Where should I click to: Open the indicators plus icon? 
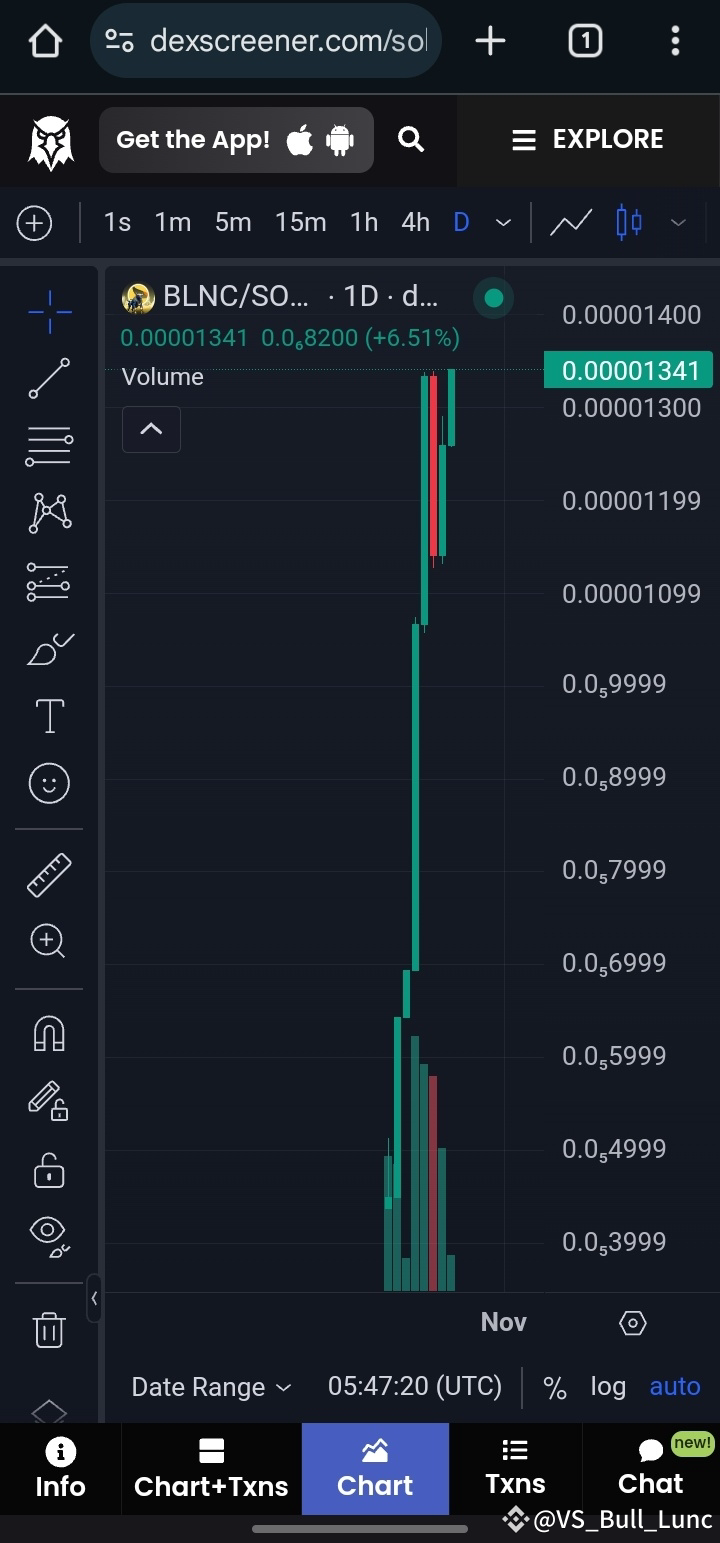34,223
